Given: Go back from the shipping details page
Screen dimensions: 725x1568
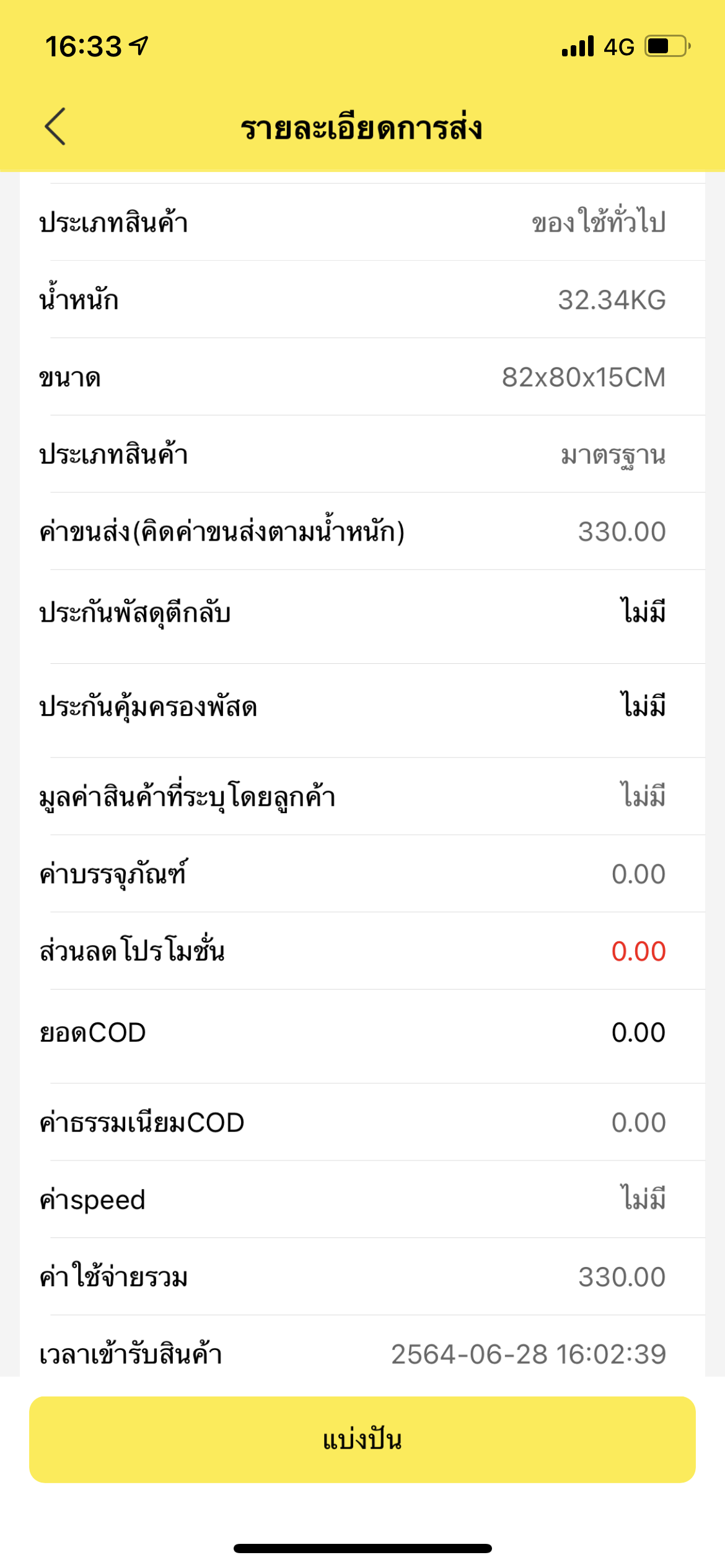Looking at the screenshot, I should click(55, 126).
